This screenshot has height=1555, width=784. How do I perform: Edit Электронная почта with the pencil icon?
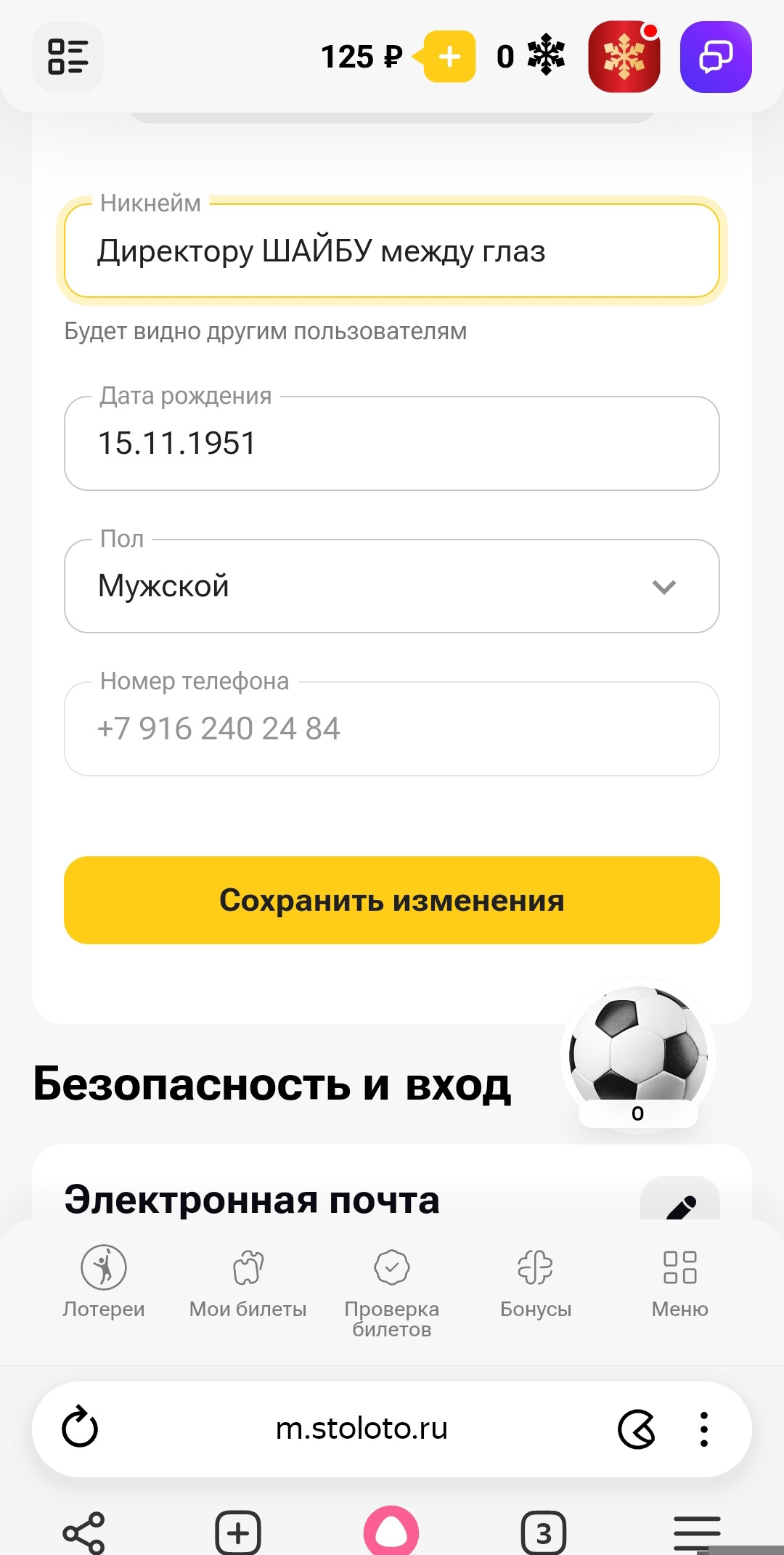(x=680, y=1203)
